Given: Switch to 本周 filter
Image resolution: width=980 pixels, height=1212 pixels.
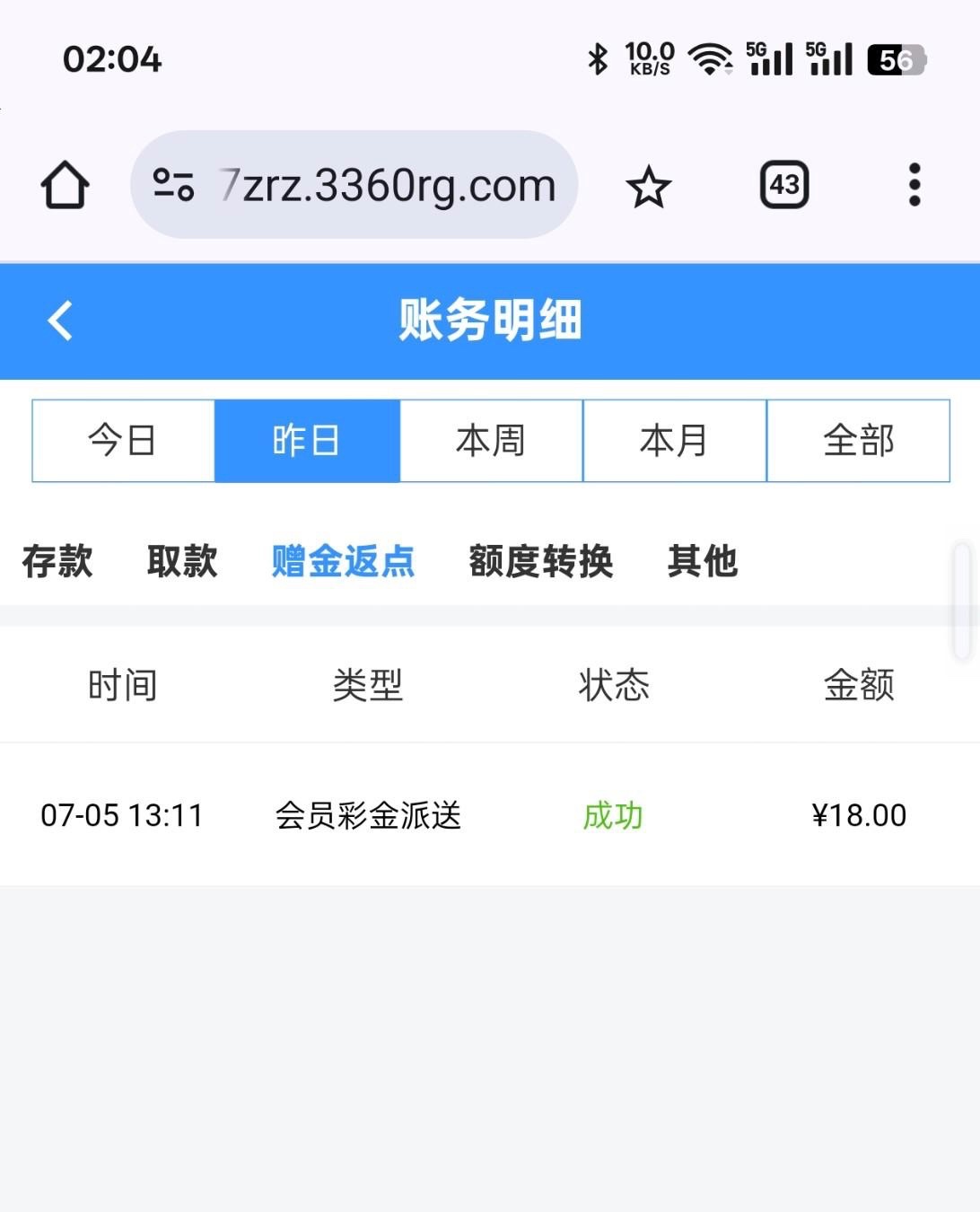Looking at the screenshot, I should coord(491,441).
